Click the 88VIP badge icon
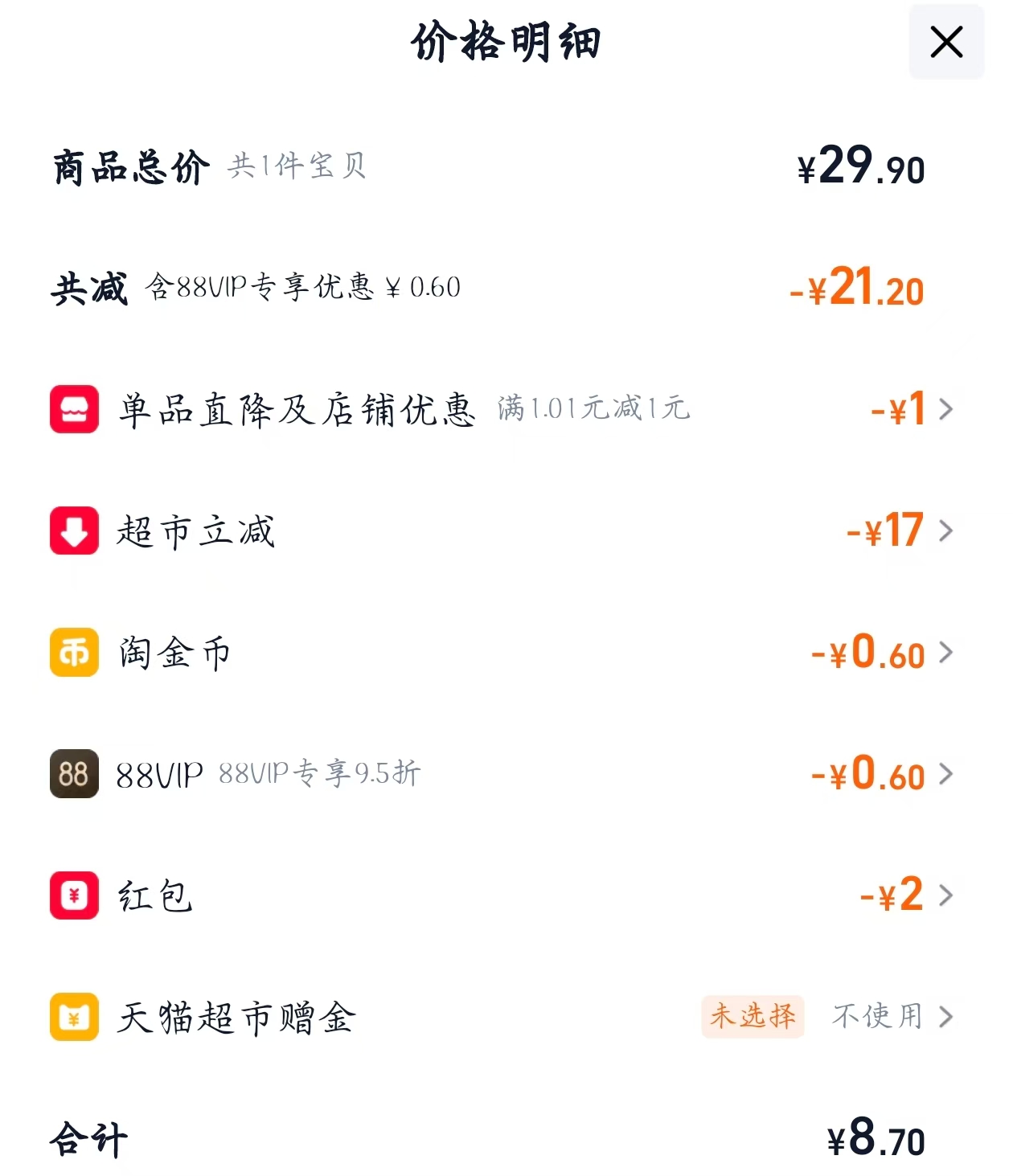 [x=74, y=775]
